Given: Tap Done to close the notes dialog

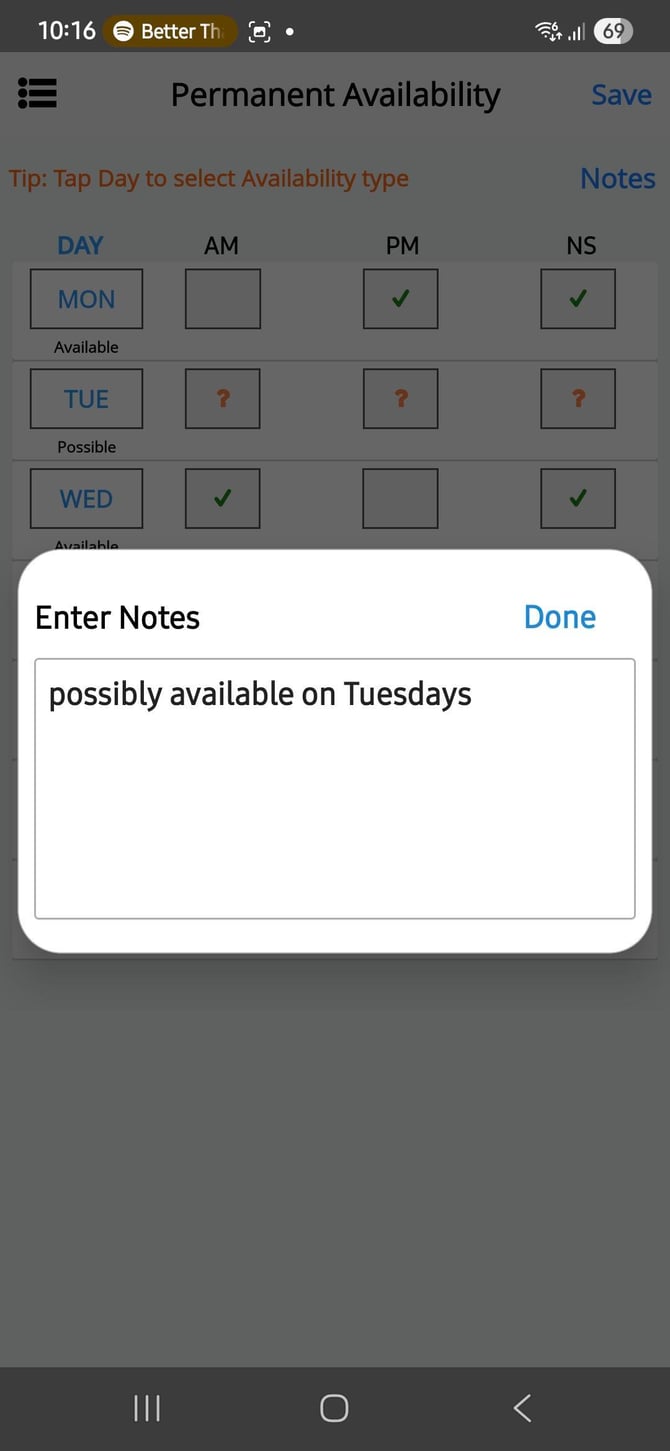Looking at the screenshot, I should tap(559, 617).
